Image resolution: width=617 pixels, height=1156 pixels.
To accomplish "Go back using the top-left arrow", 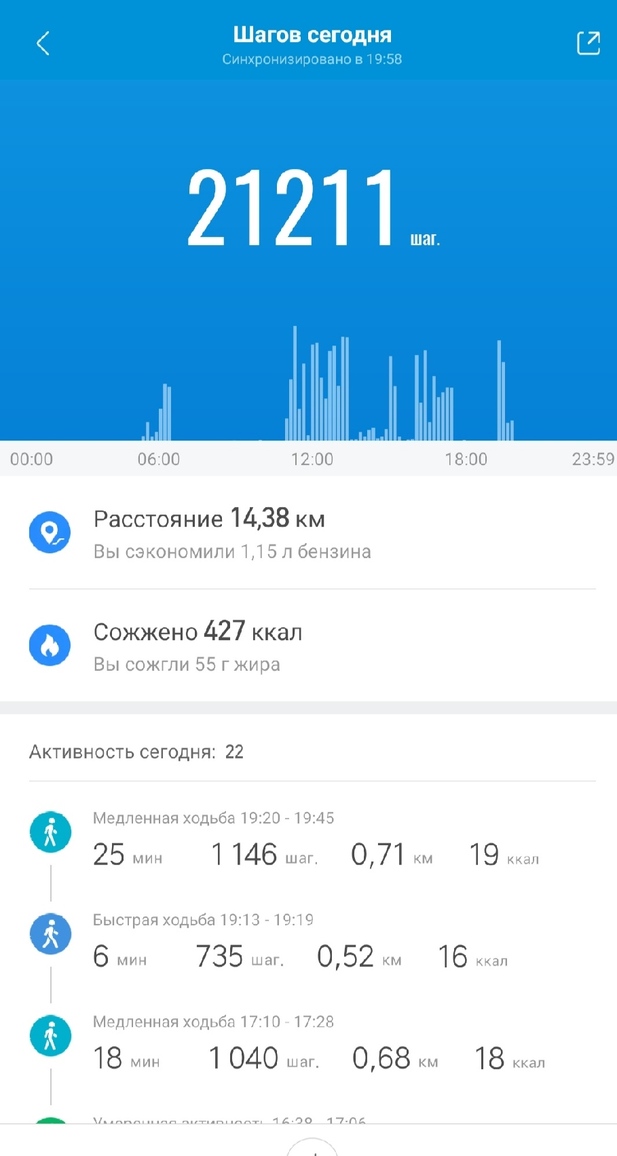I will tap(42, 43).
